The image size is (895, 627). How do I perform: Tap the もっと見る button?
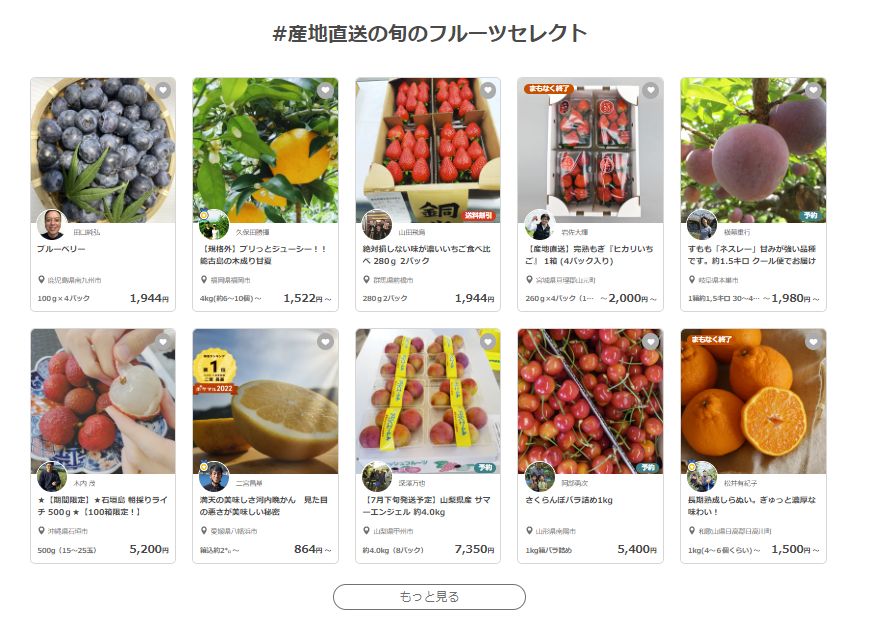coord(429,597)
